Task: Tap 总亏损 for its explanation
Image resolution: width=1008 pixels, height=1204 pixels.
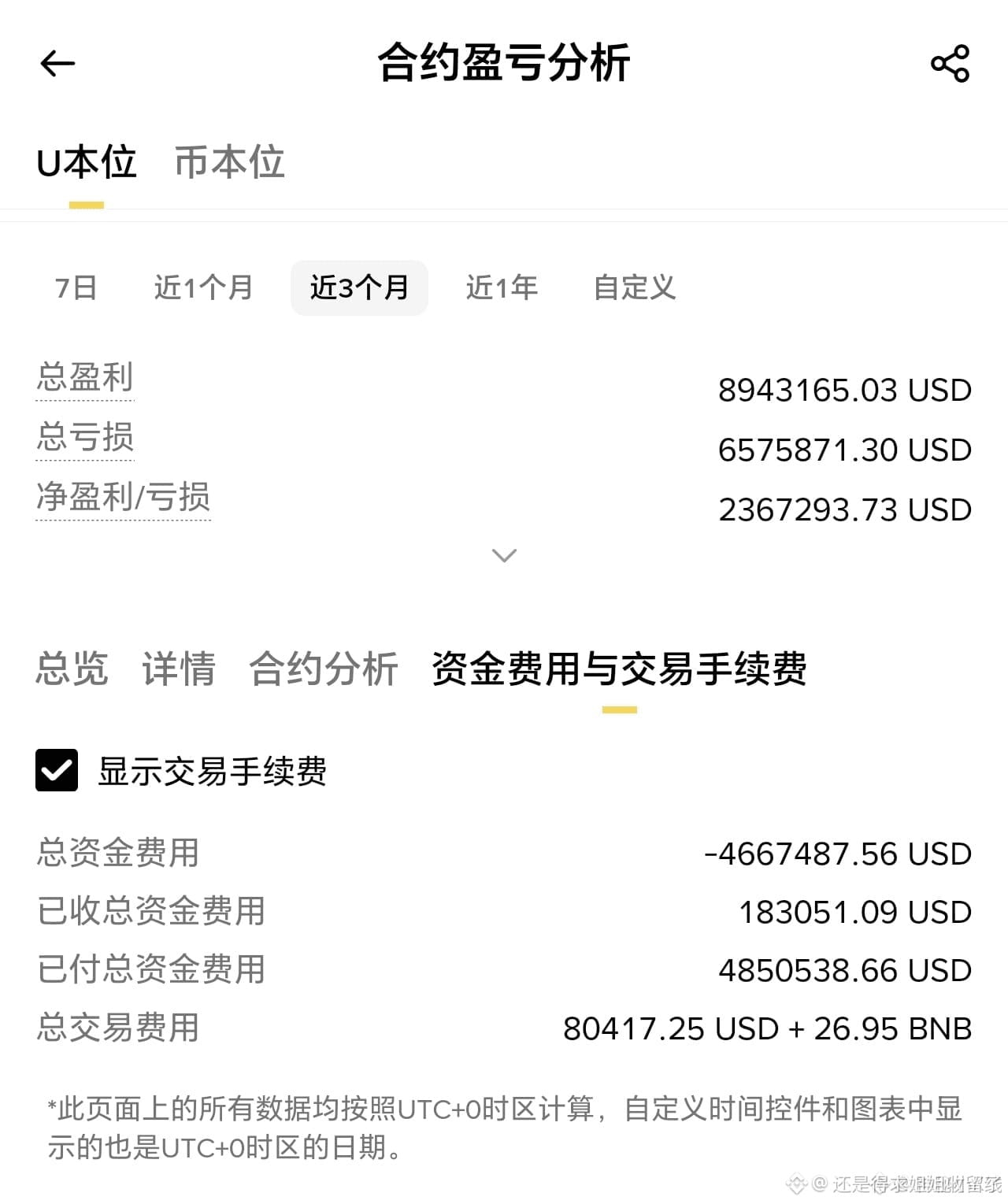Action: (x=85, y=437)
